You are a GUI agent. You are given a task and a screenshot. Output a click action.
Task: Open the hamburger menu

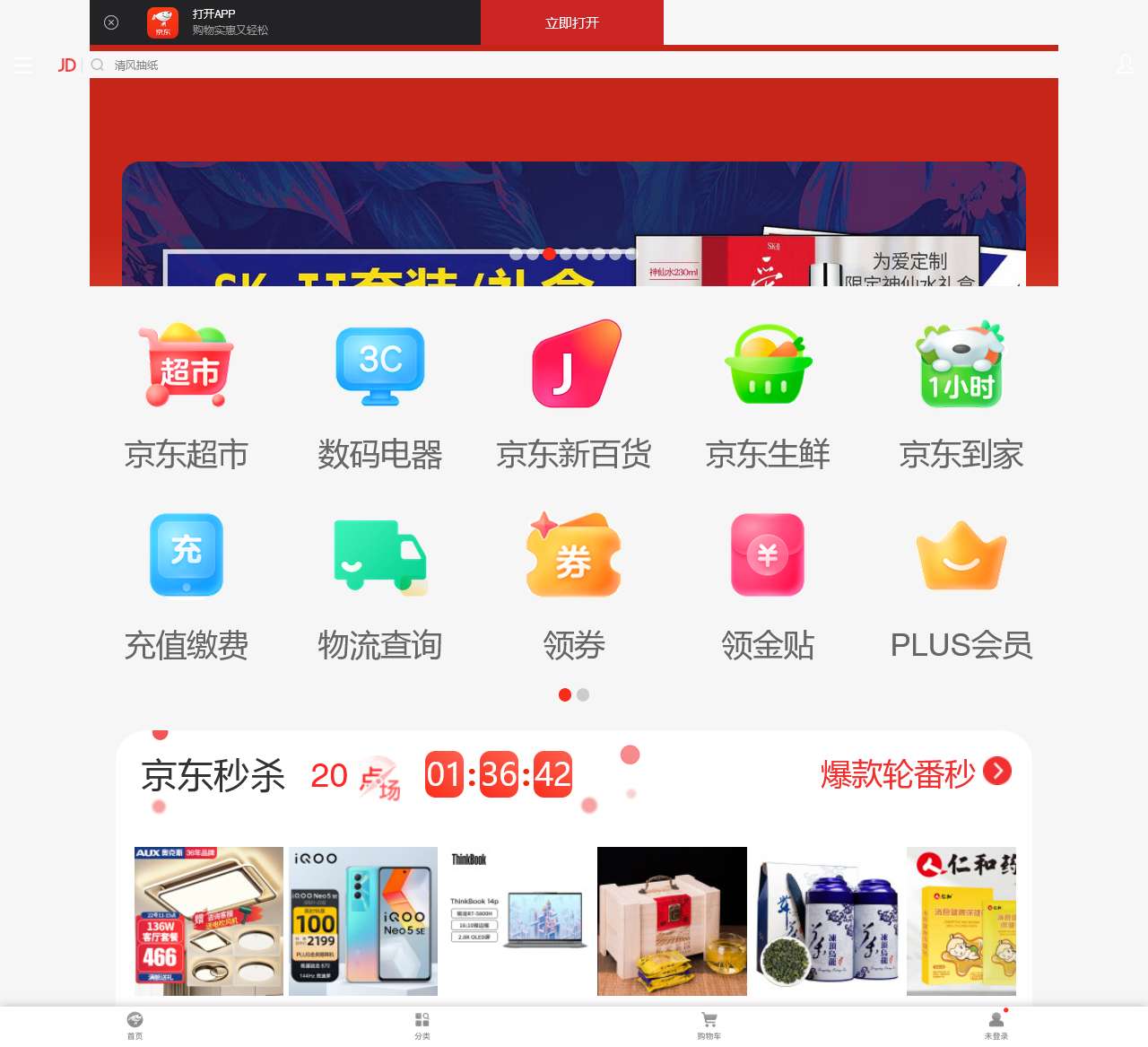23,65
